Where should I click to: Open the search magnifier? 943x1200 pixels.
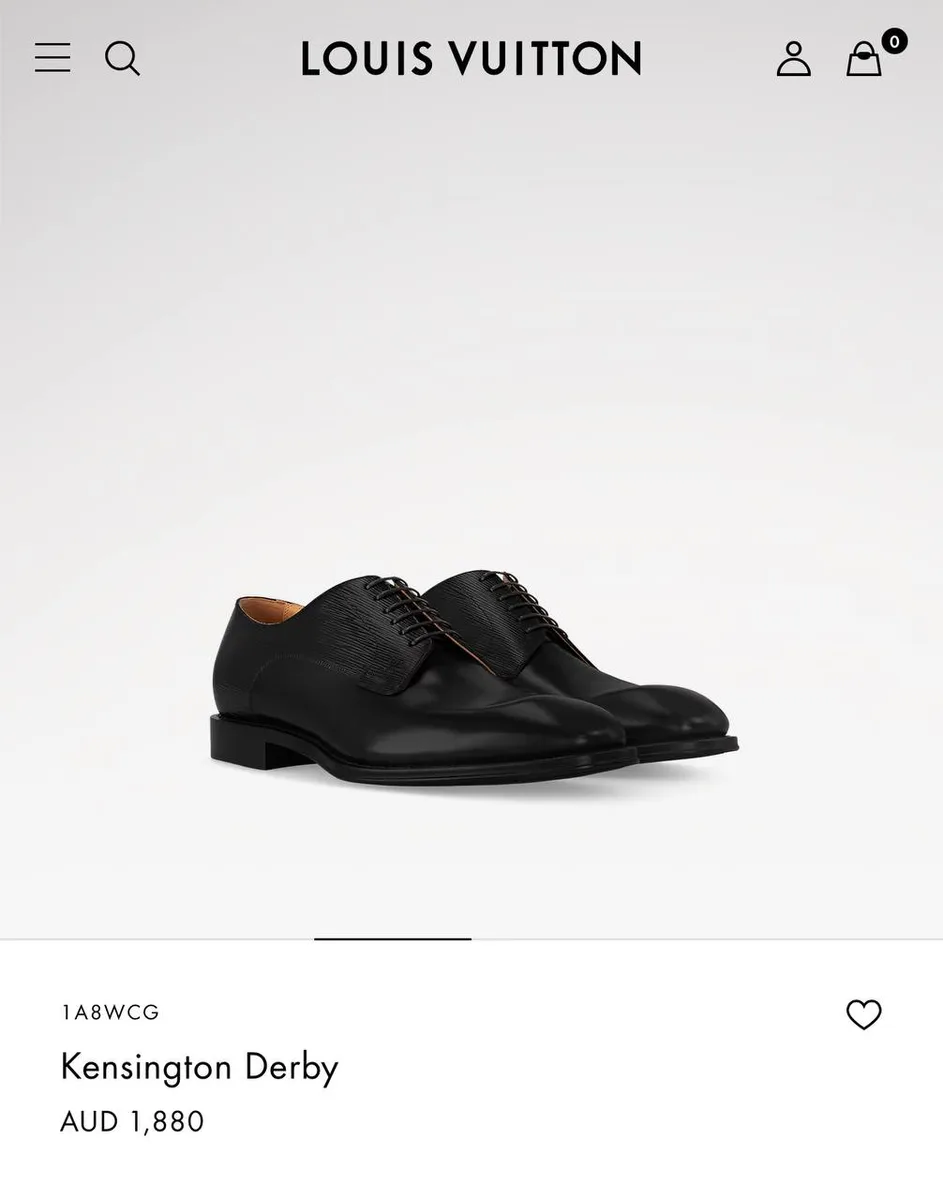(122, 58)
